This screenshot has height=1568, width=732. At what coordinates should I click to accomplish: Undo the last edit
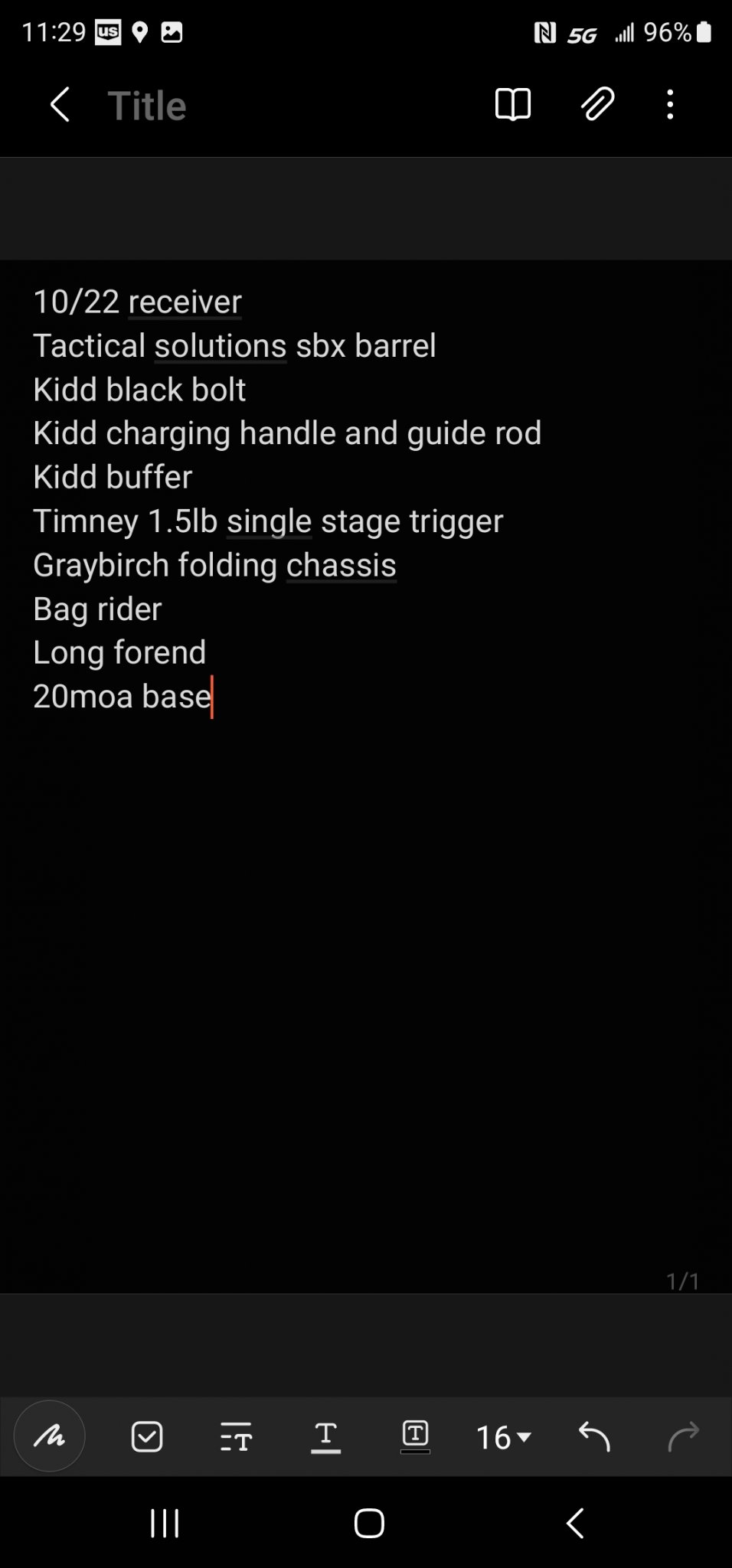(594, 1437)
